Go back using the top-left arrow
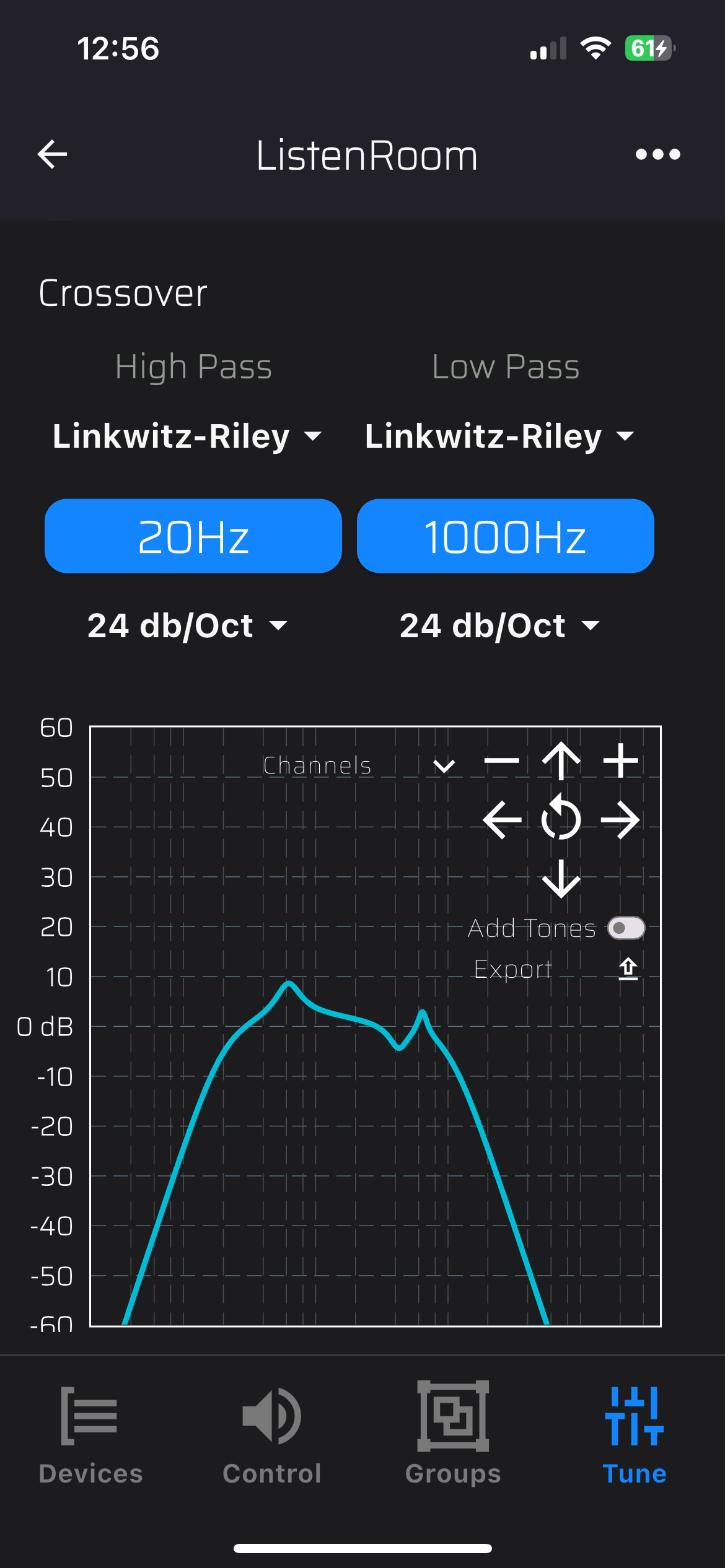This screenshot has height=1568, width=725. tap(52, 154)
